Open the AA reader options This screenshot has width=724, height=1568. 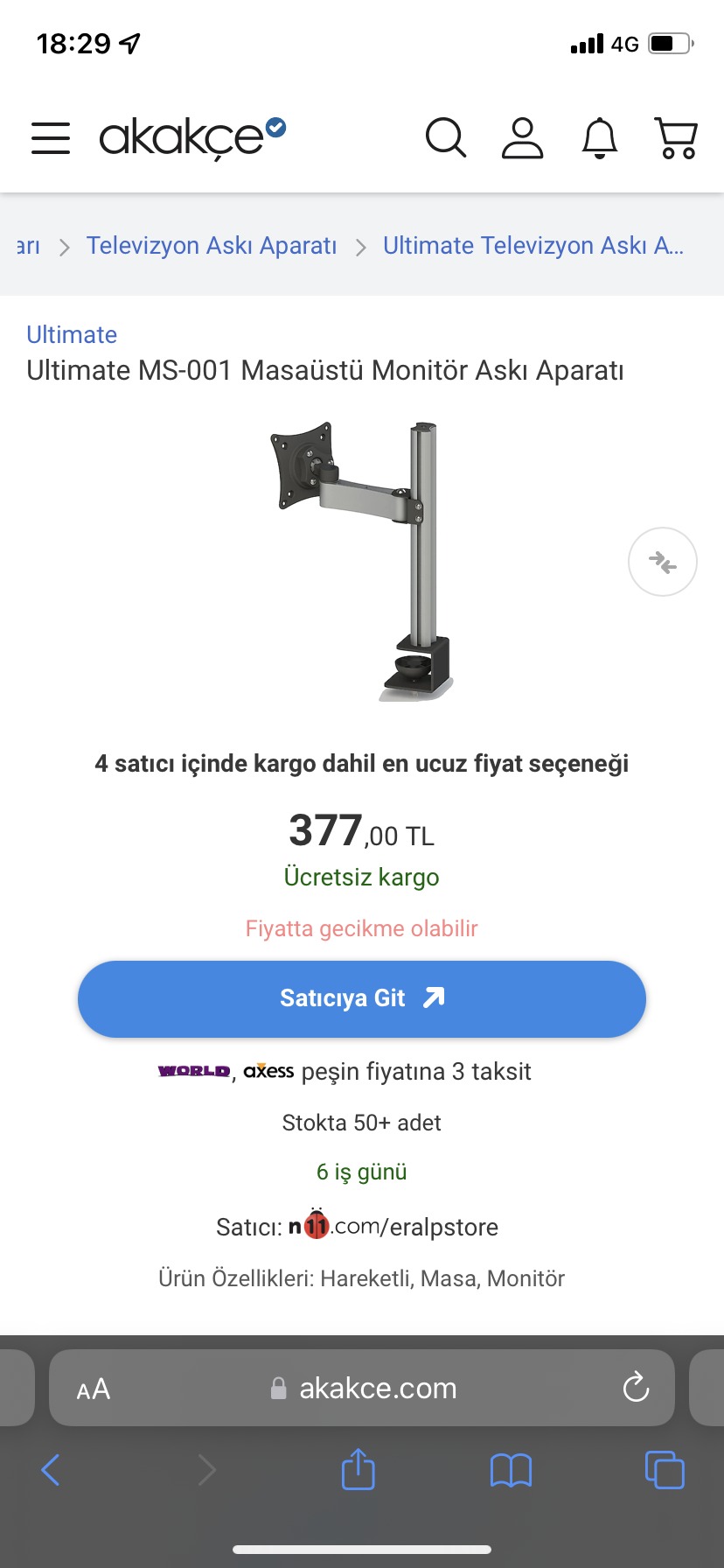pyautogui.click(x=94, y=1389)
